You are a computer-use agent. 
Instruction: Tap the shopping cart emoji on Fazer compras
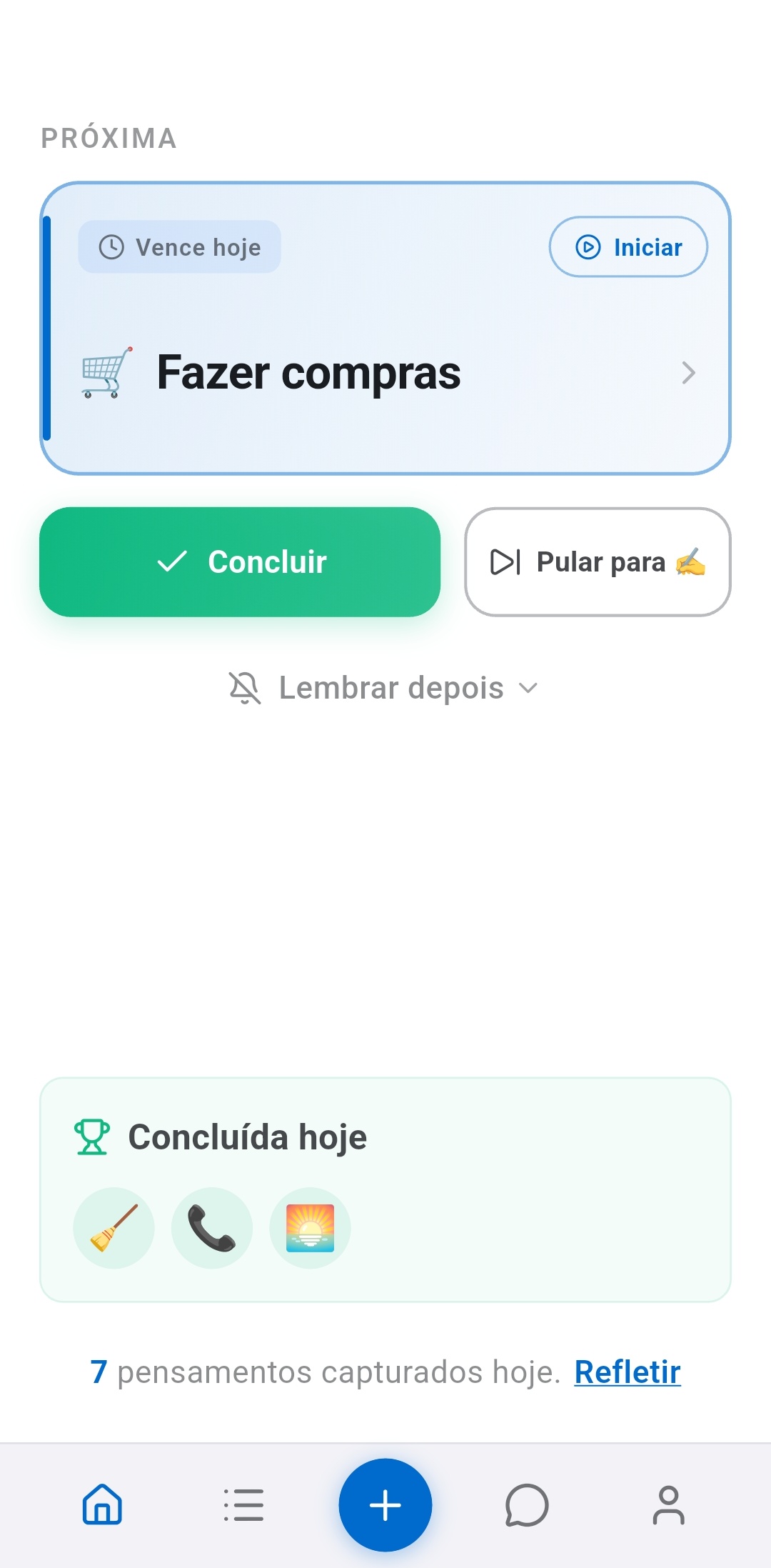click(104, 372)
